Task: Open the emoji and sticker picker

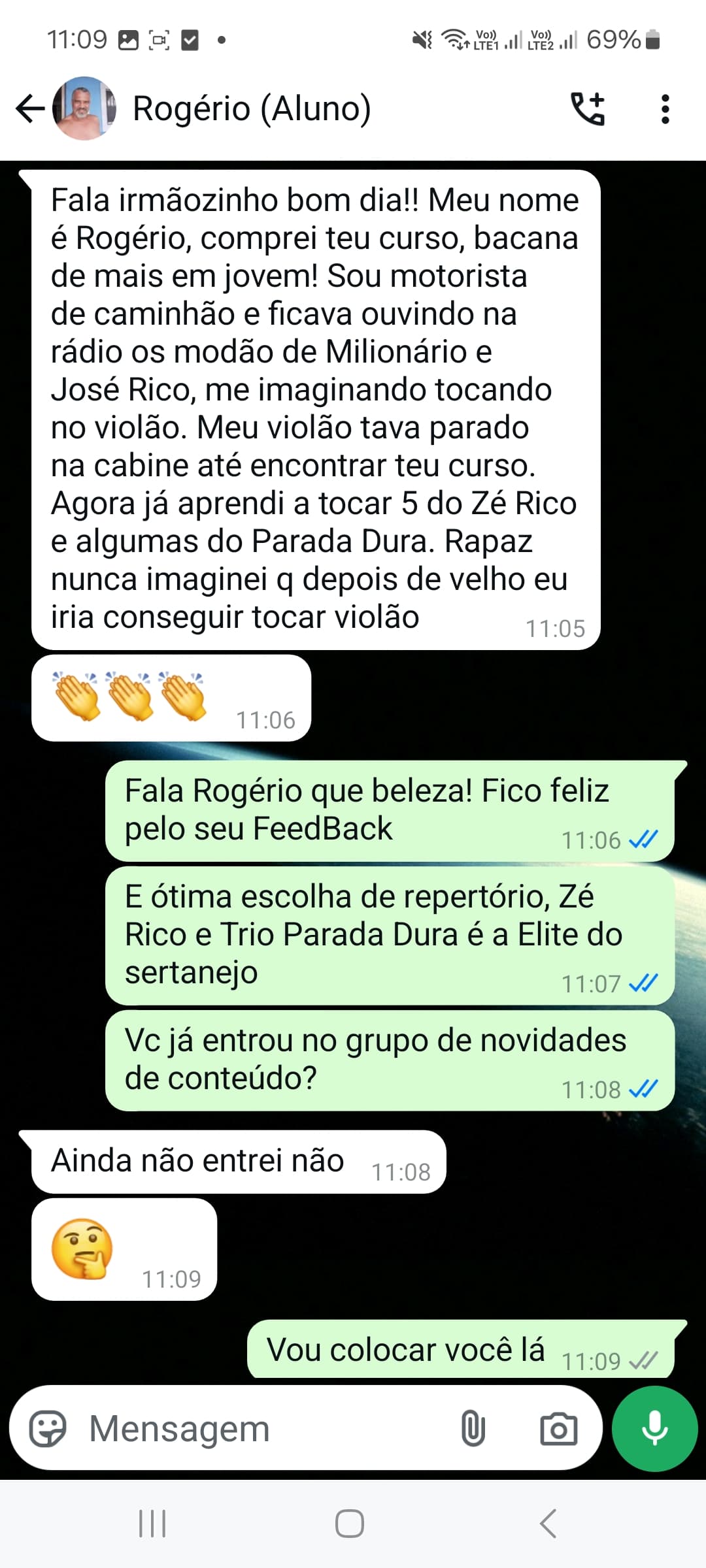Action: (x=48, y=1429)
